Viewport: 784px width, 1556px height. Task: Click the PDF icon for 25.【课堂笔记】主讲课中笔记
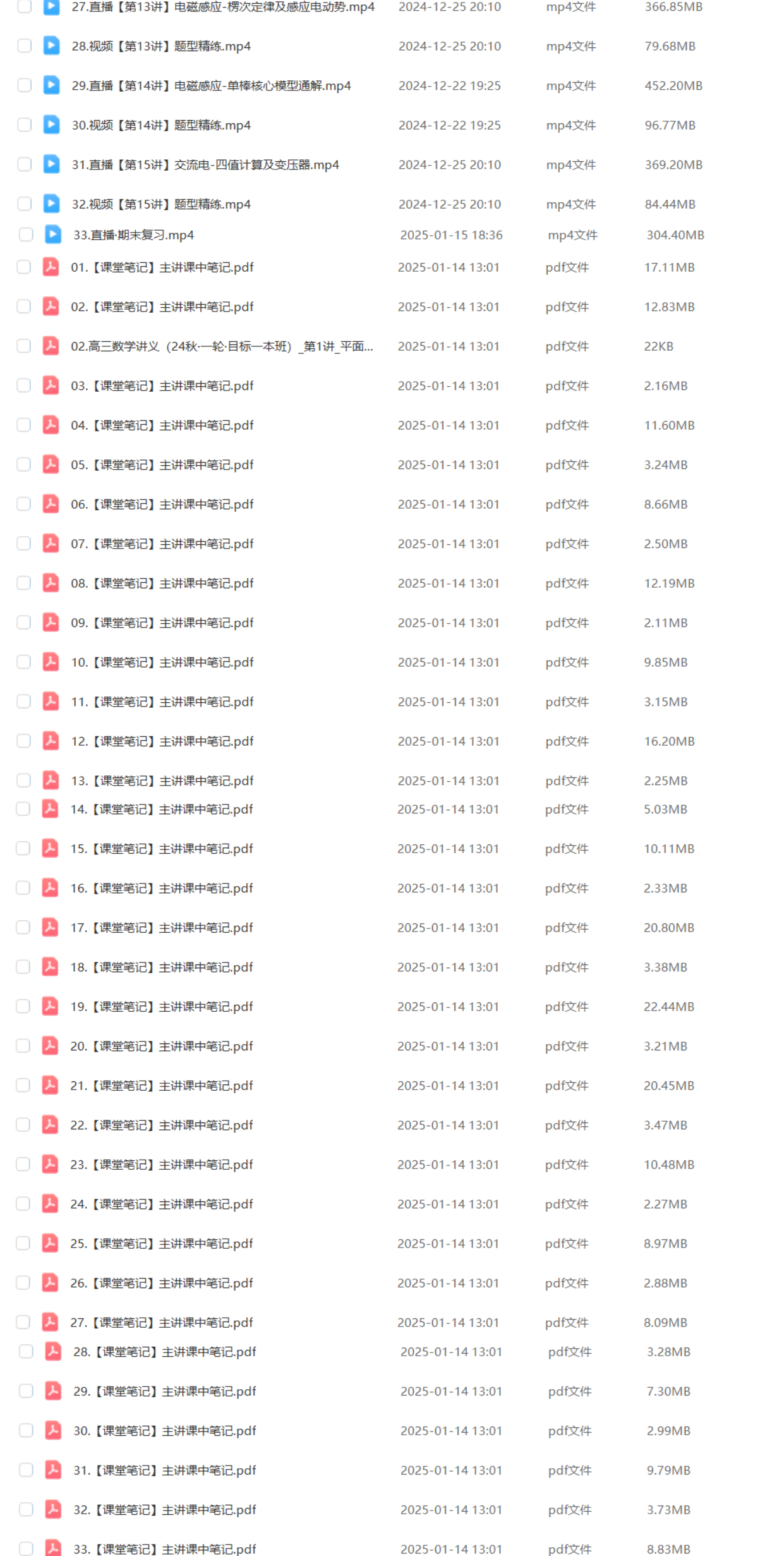coord(49,1243)
